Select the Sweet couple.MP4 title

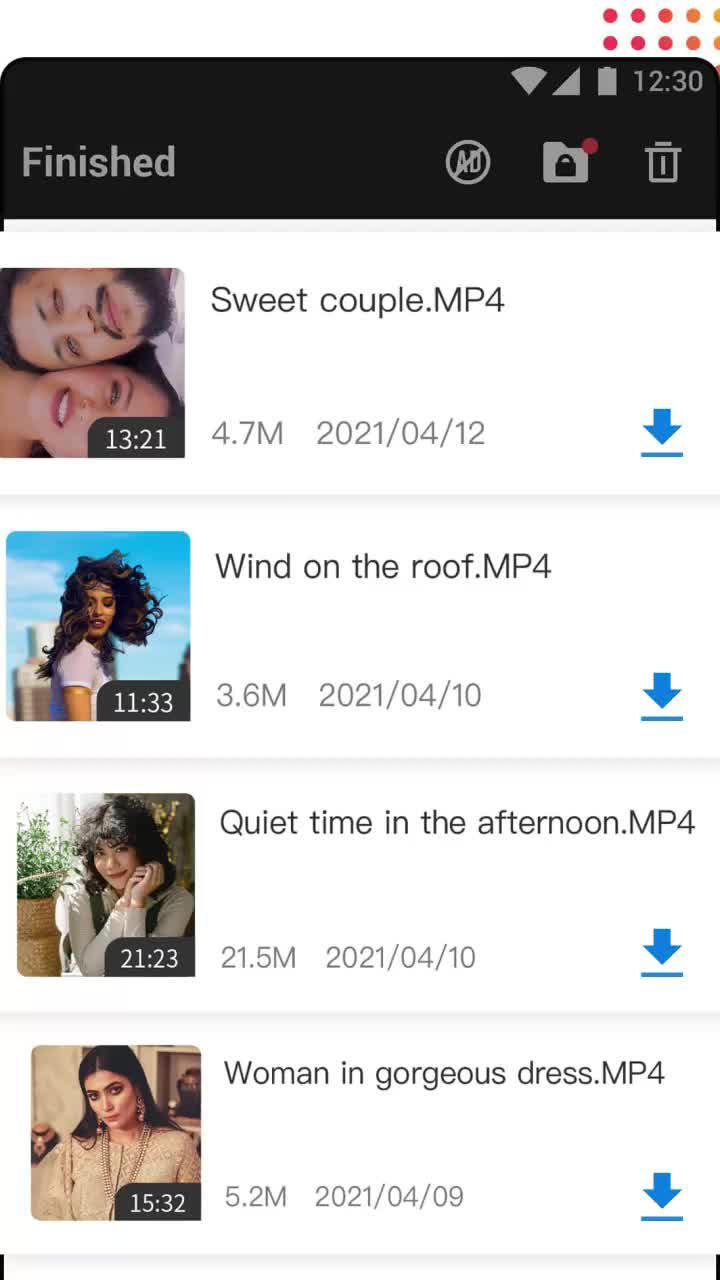(x=357, y=300)
